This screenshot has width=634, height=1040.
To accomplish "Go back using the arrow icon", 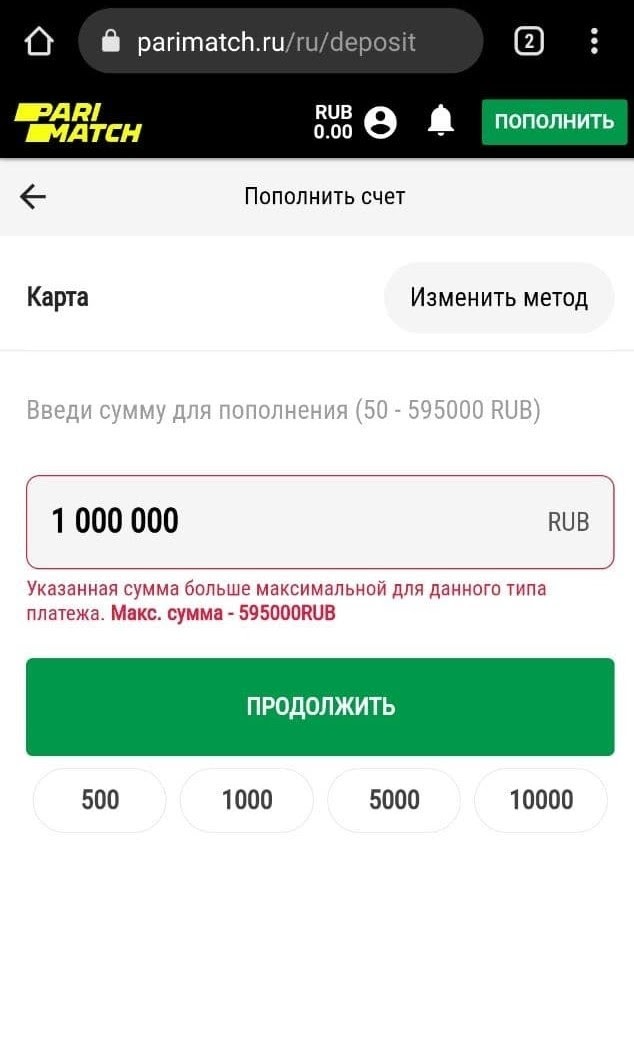I will (x=33, y=196).
